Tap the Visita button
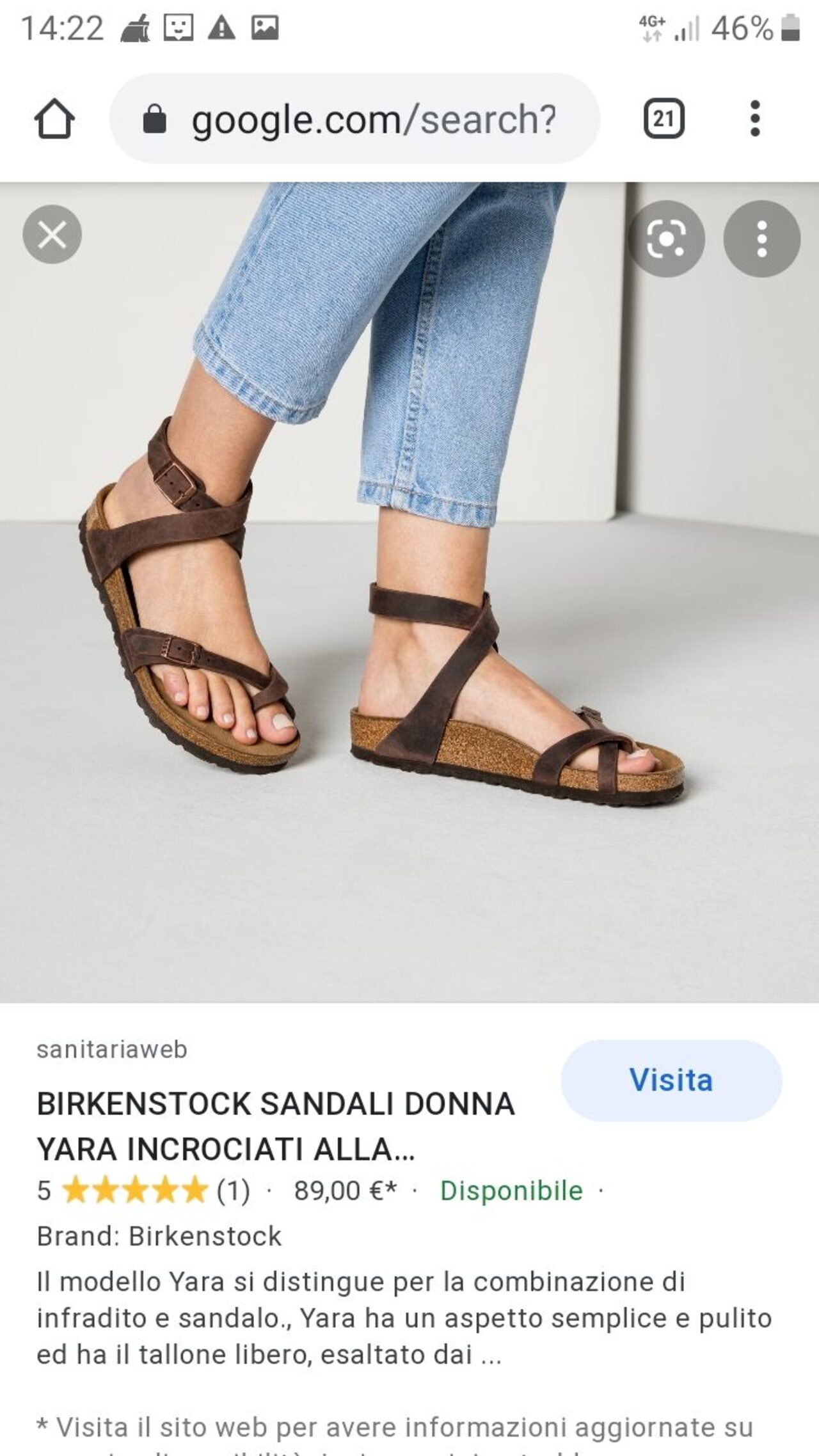 (x=671, y=1080)
